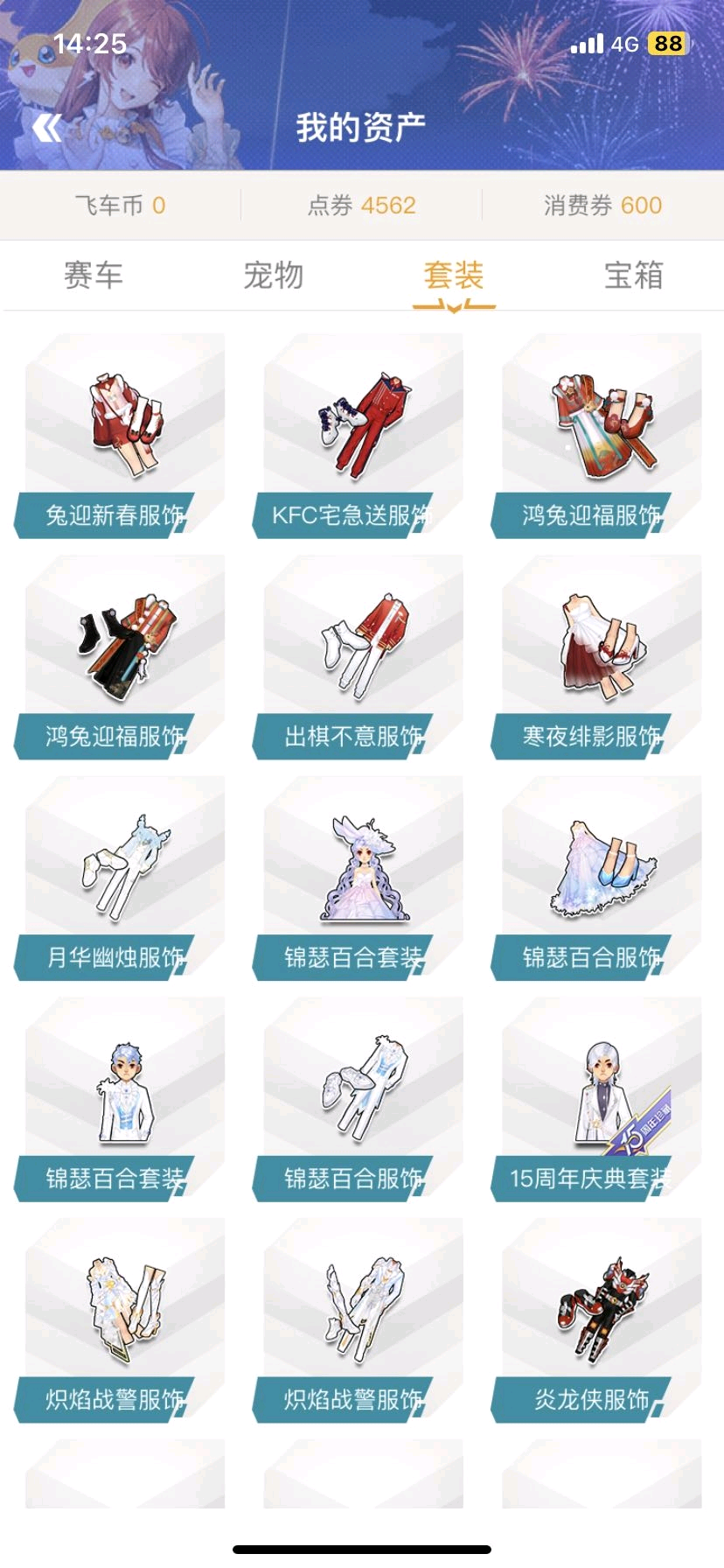Open the KFC宅急送服饰 item
Screen dimensions: 724x1568
click(x=363, y=435)
